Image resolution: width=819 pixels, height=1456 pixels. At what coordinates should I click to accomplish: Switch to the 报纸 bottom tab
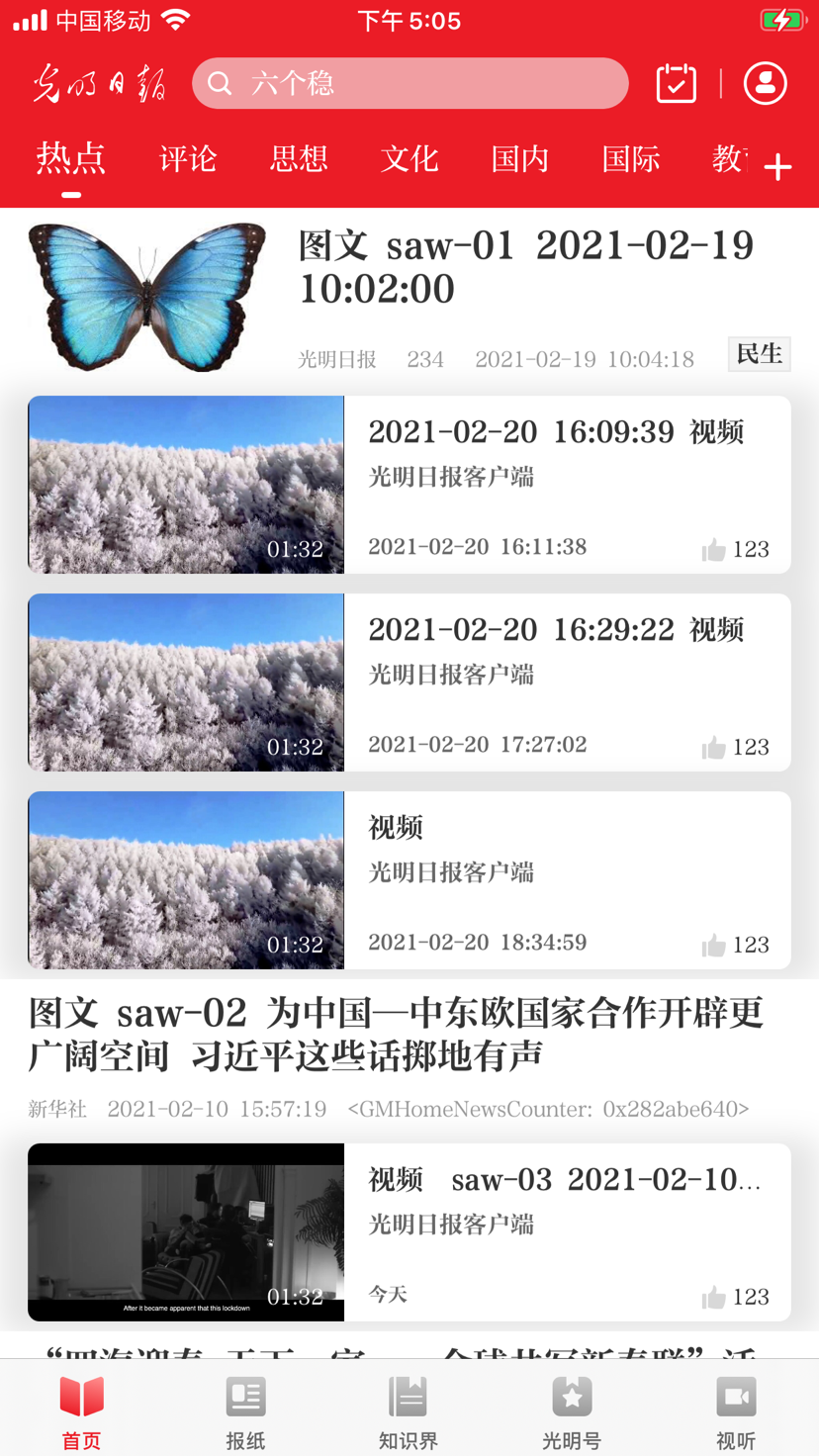click(245, 1412)
